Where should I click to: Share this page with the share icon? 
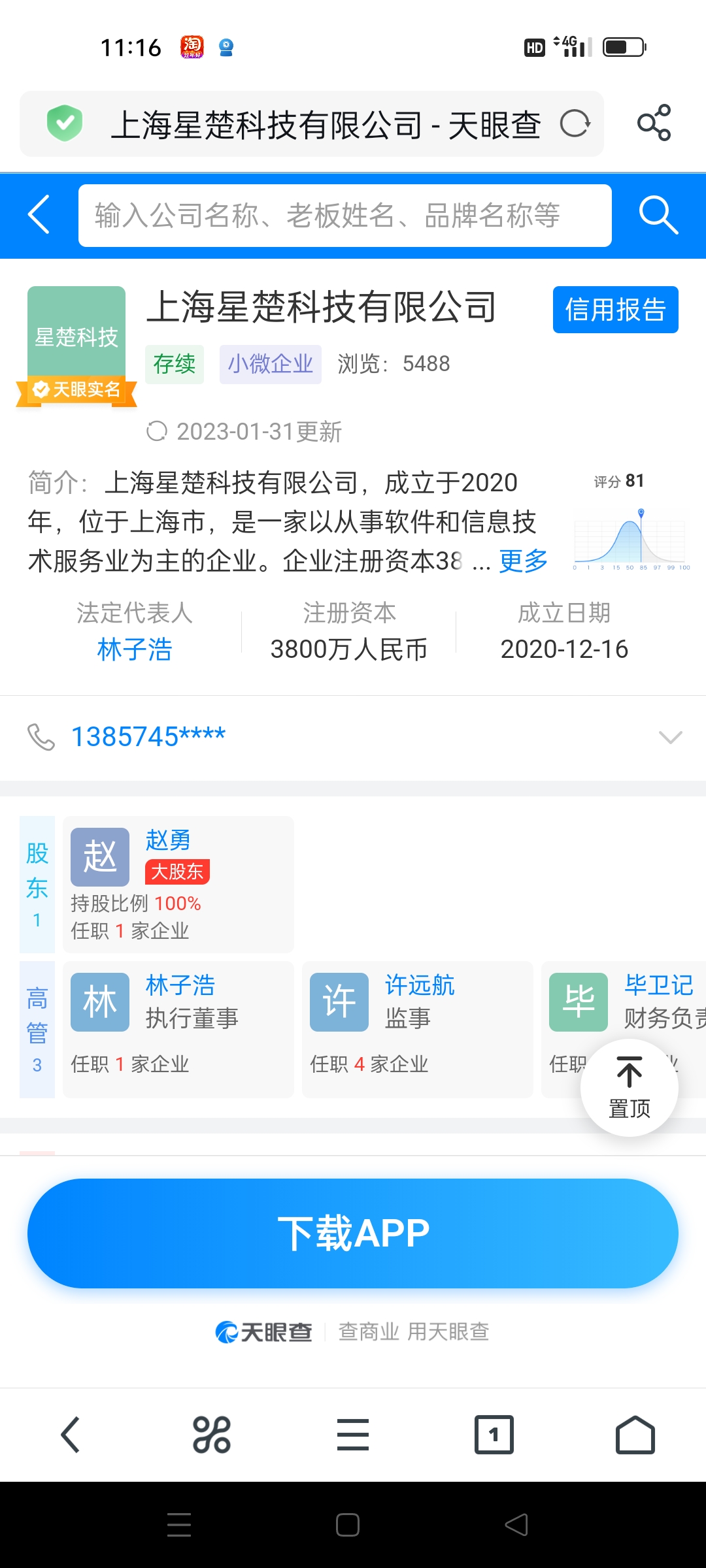[654, 123]
